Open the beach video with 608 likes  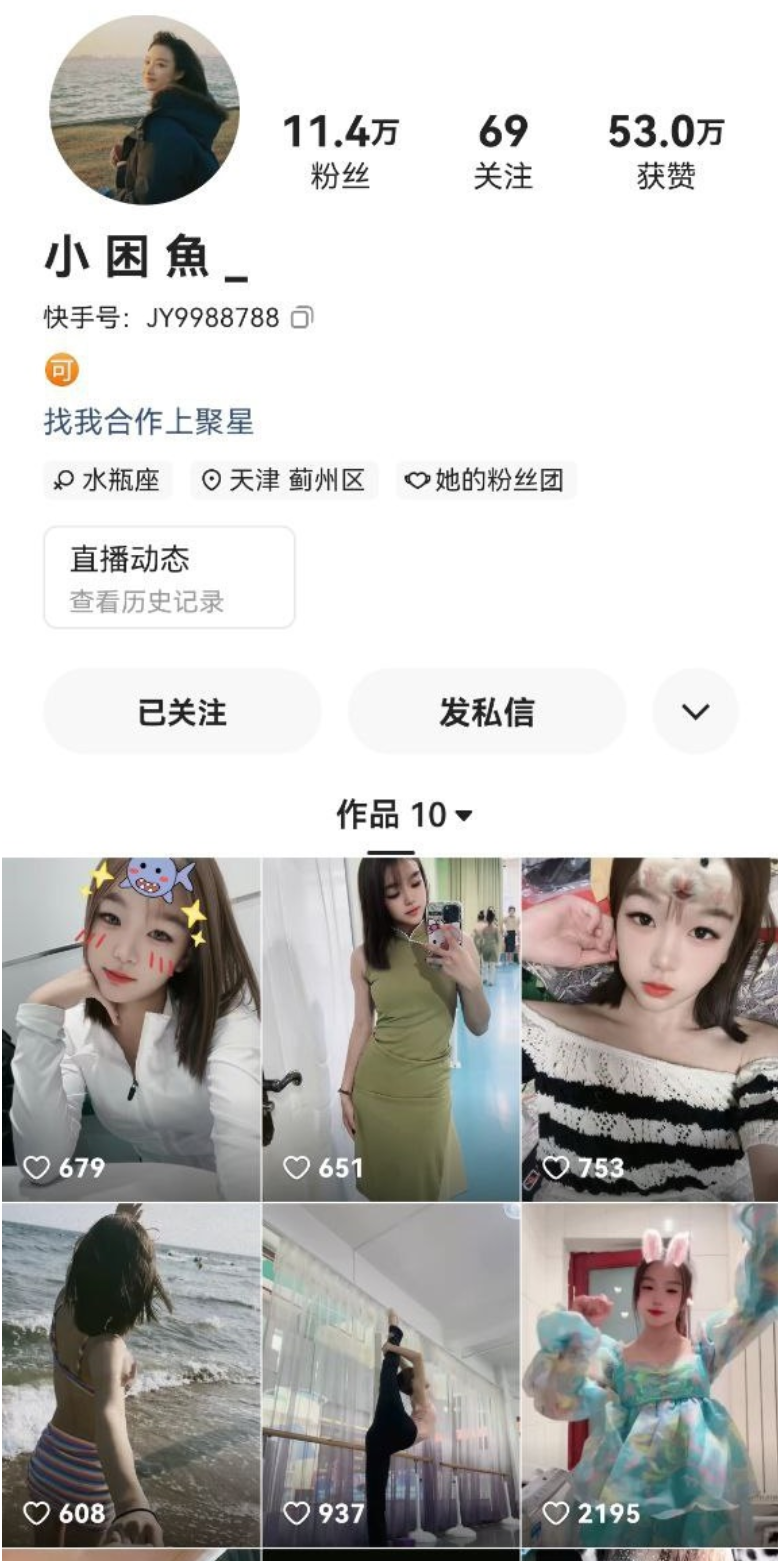[x=131, y=1375]
